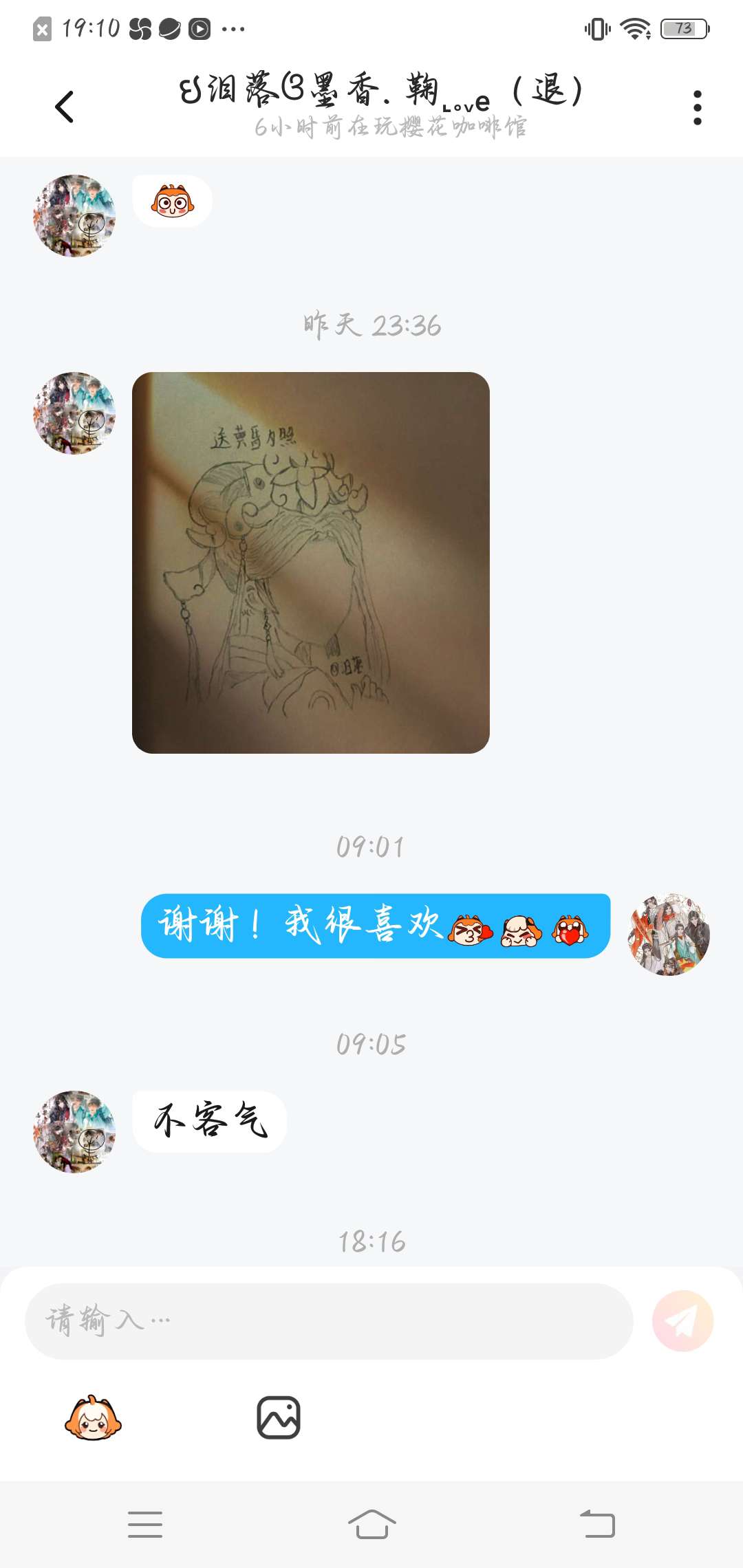The image size is (743, 1568).
Task: Open the sketch drawing image message
Action: pos(310,563)
